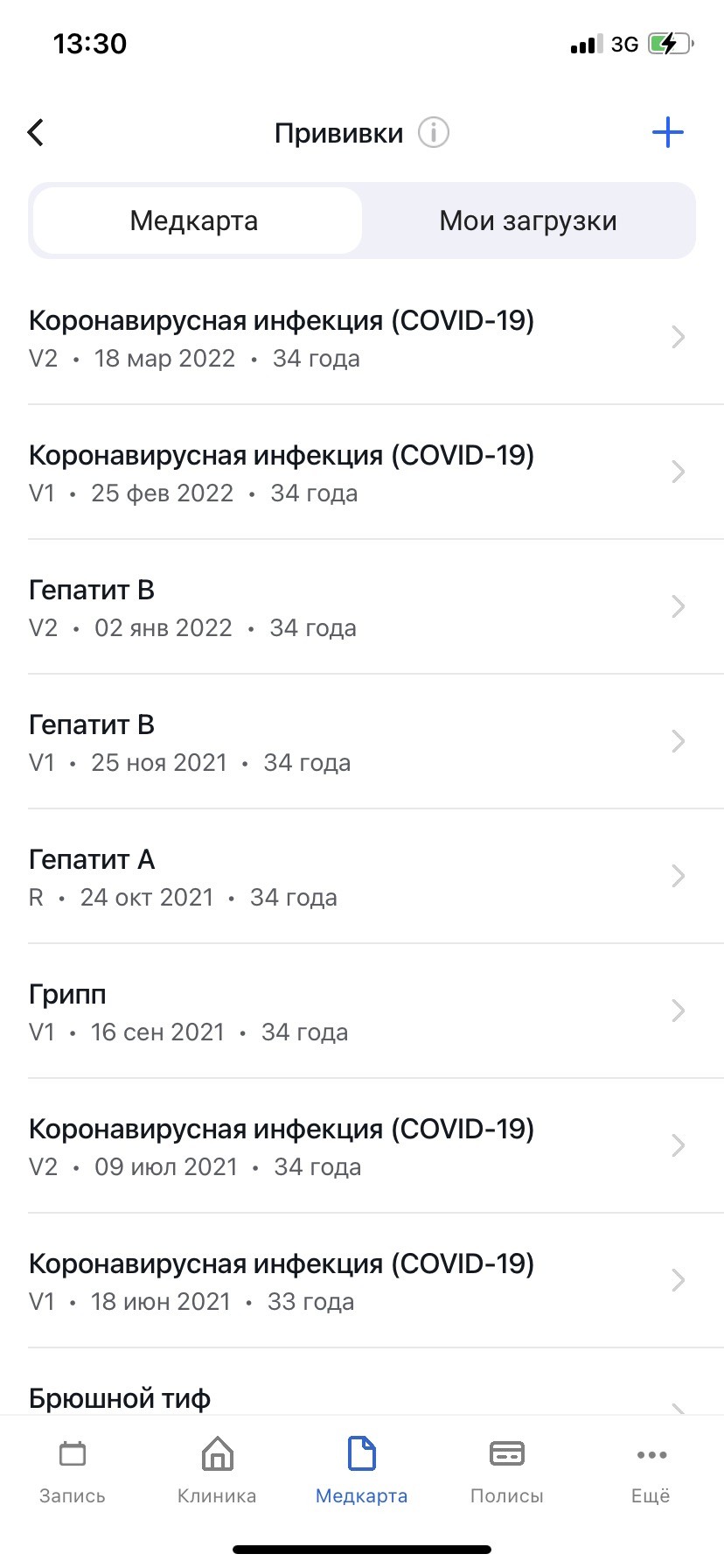Viewport: 724px width, 1568px height.
Task: Switch to the Запись tab
Action: point(73,1472)
